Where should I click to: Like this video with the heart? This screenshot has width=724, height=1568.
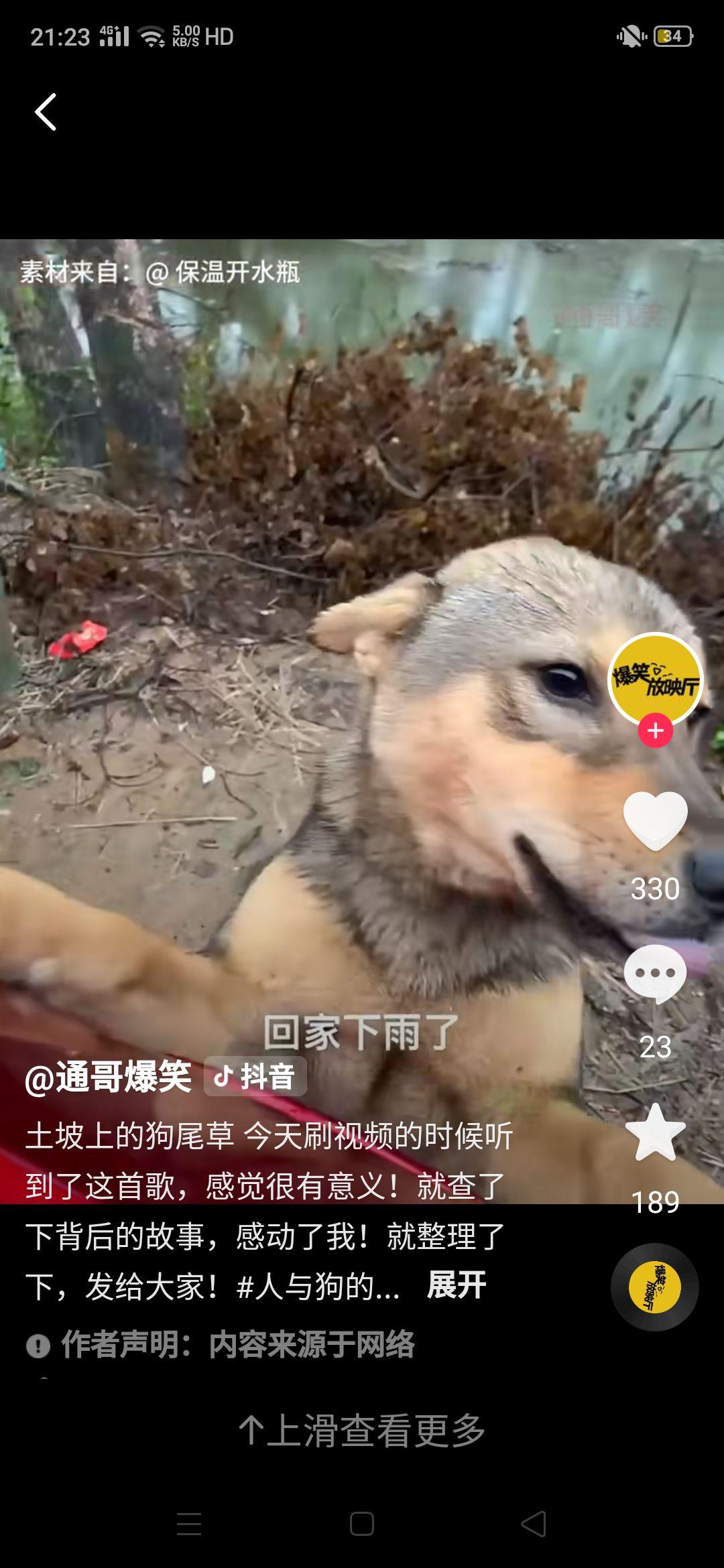pyautogui.click(x=655, y=820)
